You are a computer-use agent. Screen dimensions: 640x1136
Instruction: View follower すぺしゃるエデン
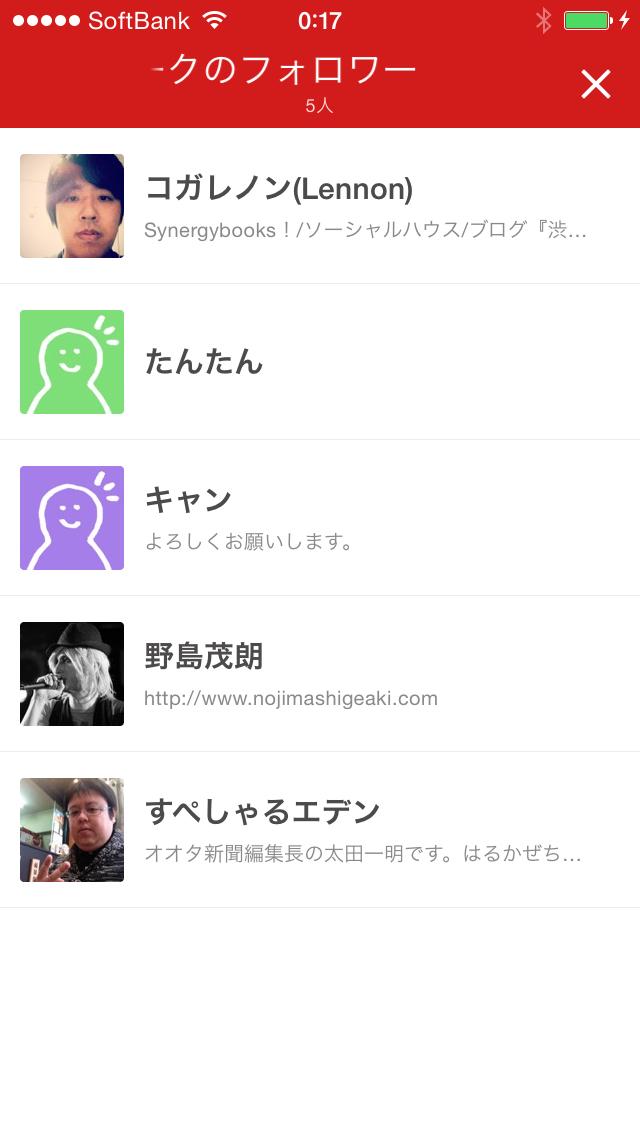320,830
